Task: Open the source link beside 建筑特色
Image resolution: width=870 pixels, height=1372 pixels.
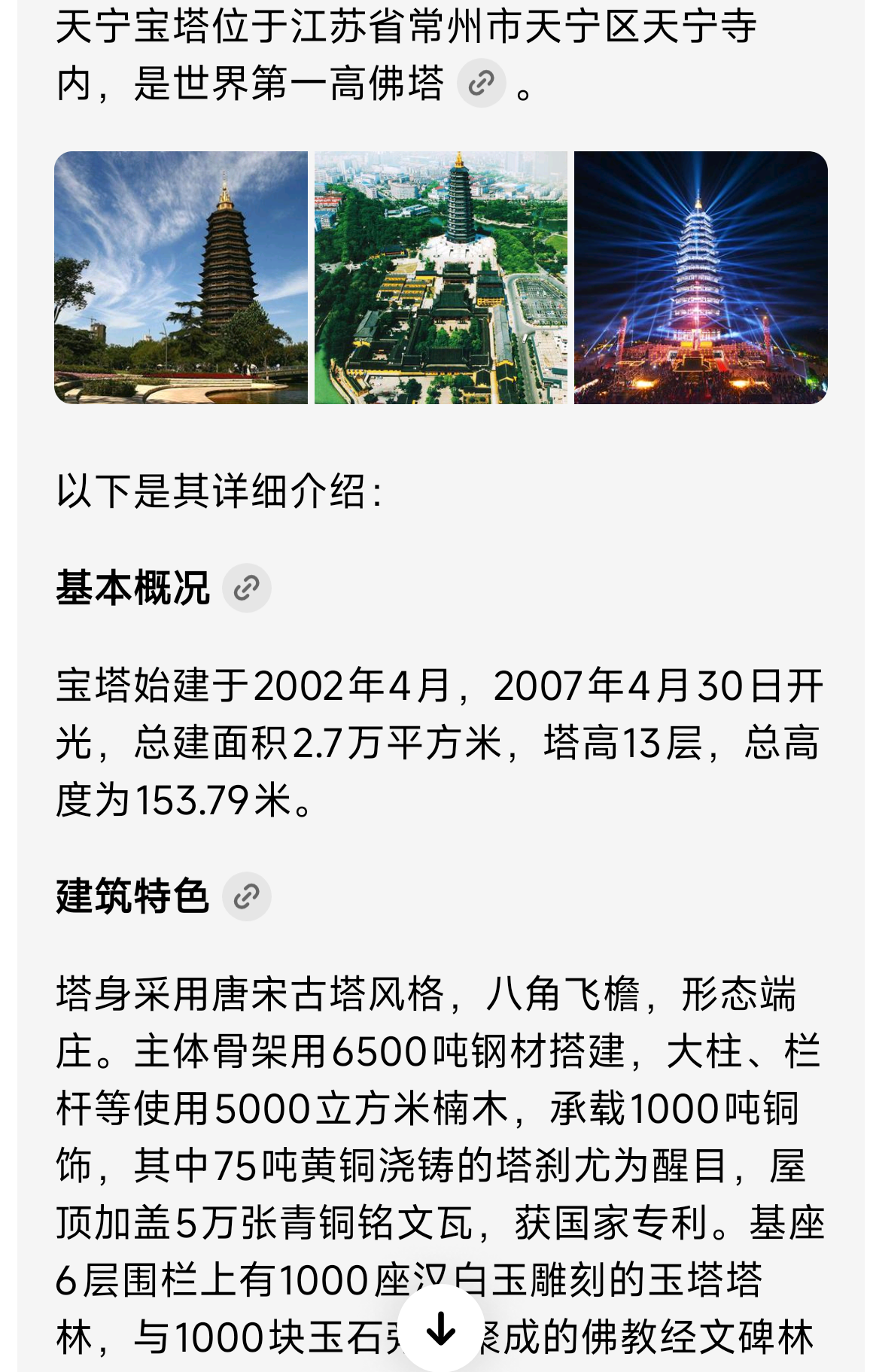Action: 246,896
